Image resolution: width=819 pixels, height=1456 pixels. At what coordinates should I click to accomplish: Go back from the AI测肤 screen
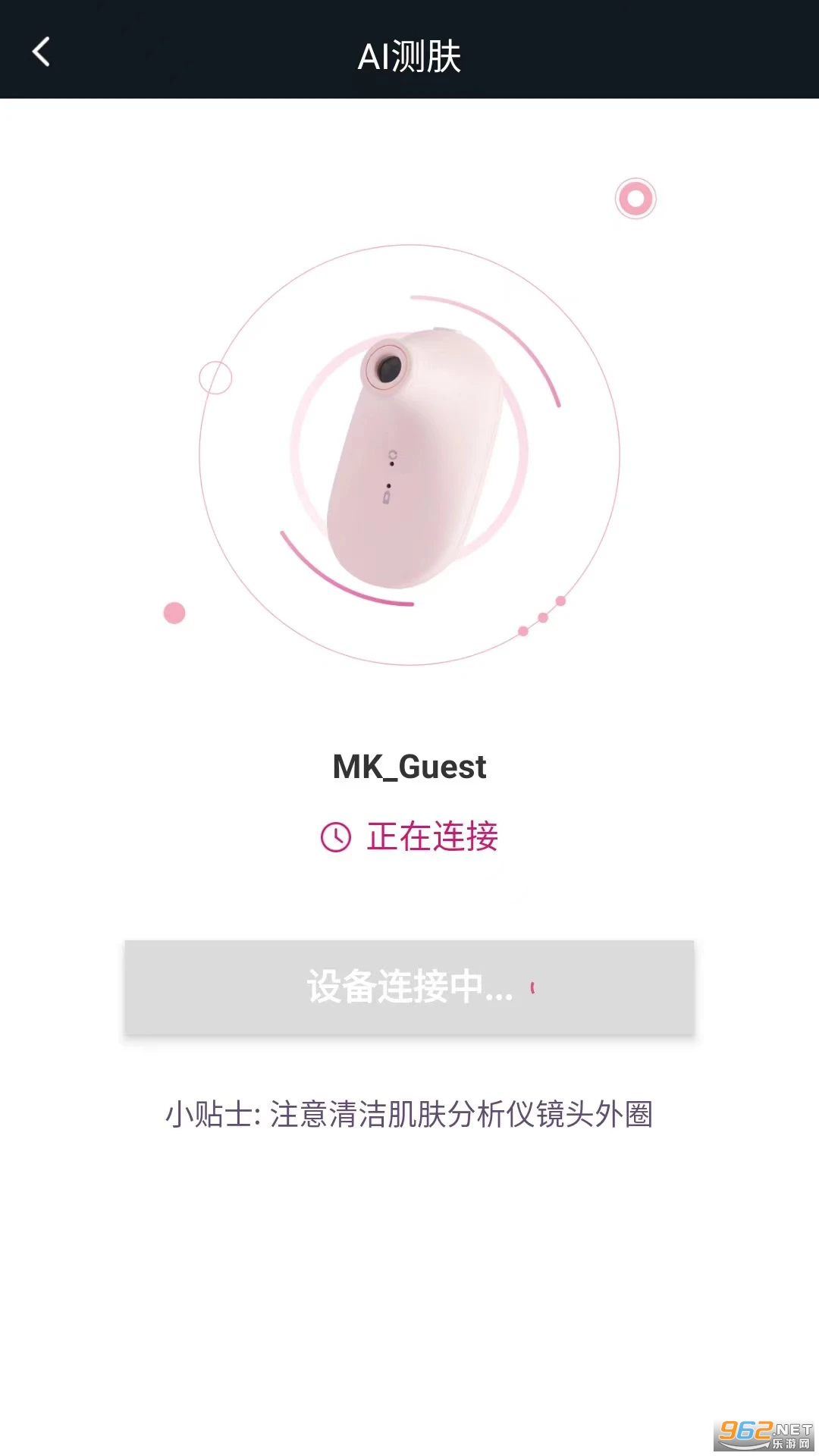coord(42,52)
